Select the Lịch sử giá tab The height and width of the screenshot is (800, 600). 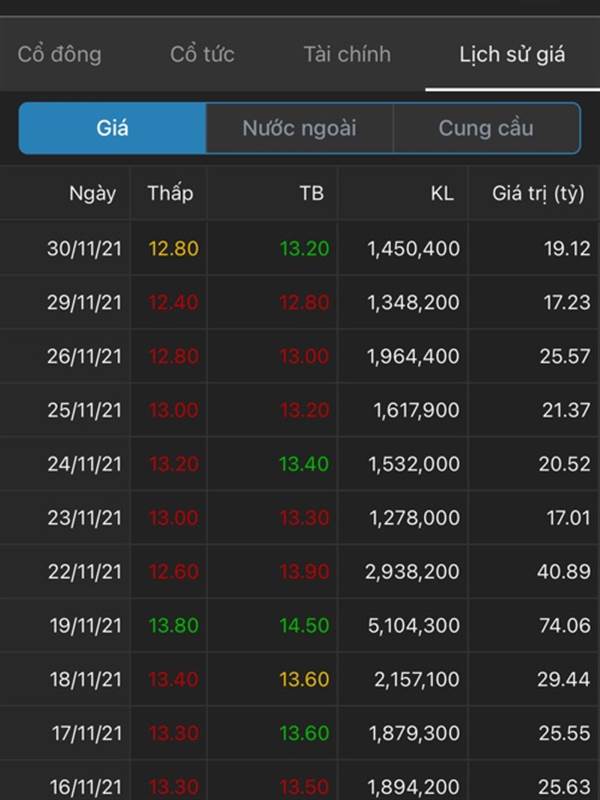click(512, 54)
